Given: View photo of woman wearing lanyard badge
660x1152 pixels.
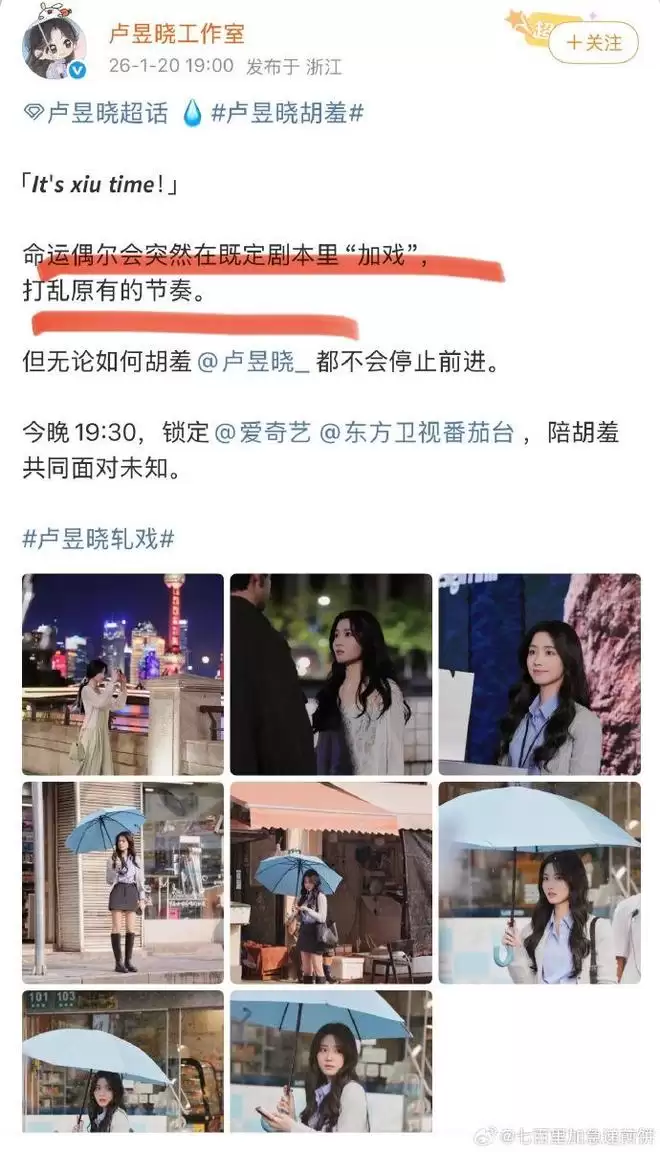Looking at the screenshot, I should [x=539, y=674].
